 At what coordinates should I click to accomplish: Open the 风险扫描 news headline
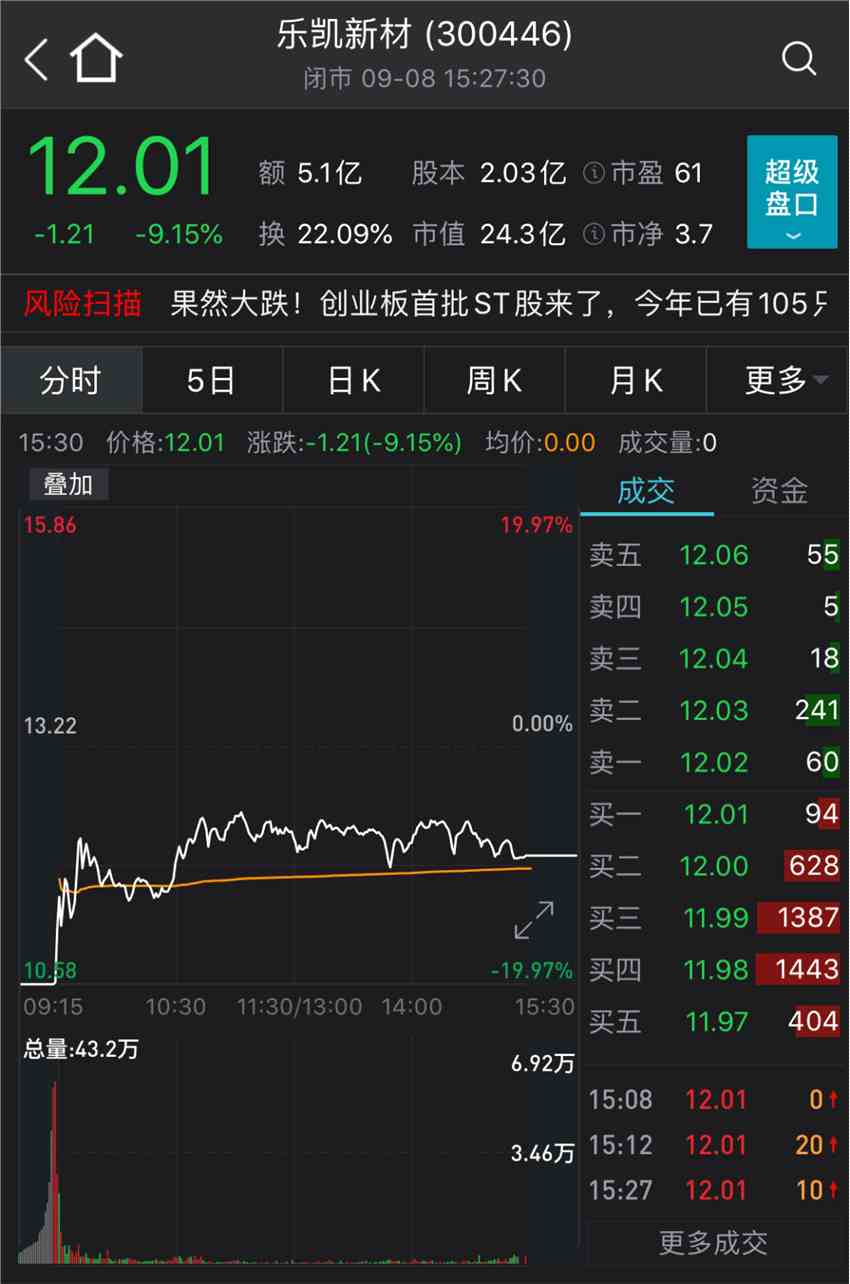click(x=498, y=304)
